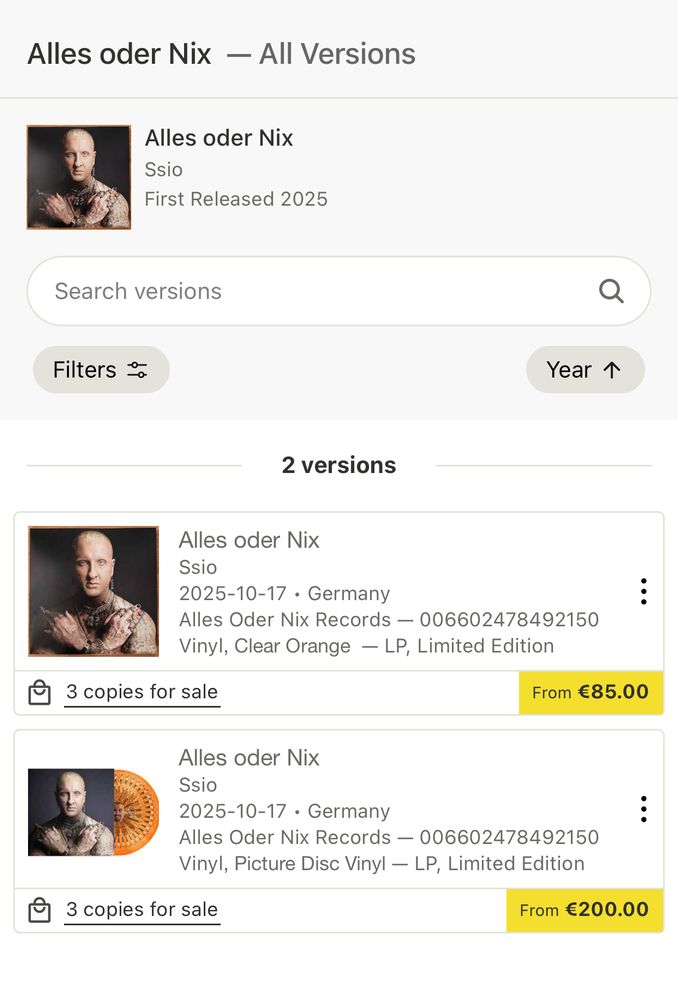Open the Filters options
The height and width of the screenshot is (1000, 678).
pyautogui.click(x=101, y=370)
